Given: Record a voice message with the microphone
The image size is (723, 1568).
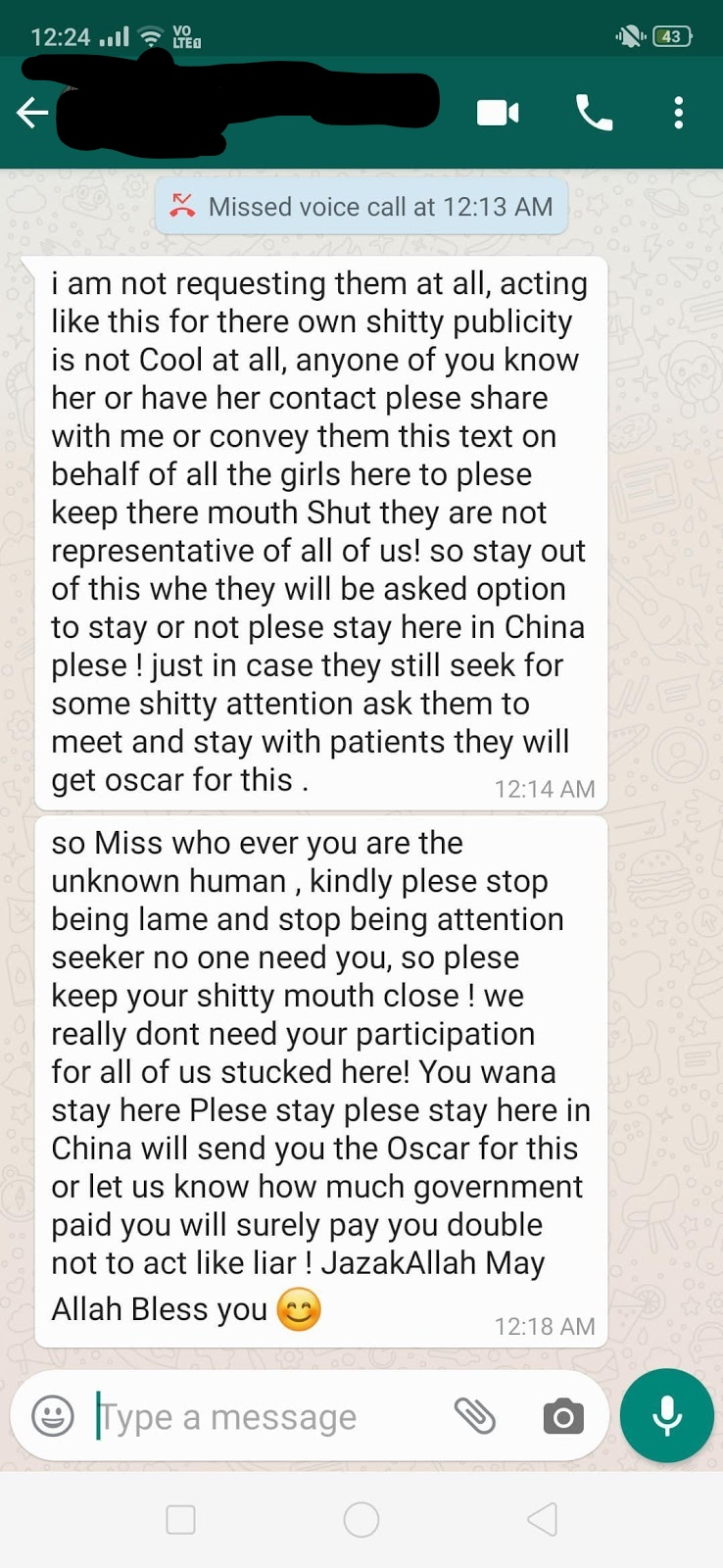Looking at the screenshot, I should tap(667, 1416).
